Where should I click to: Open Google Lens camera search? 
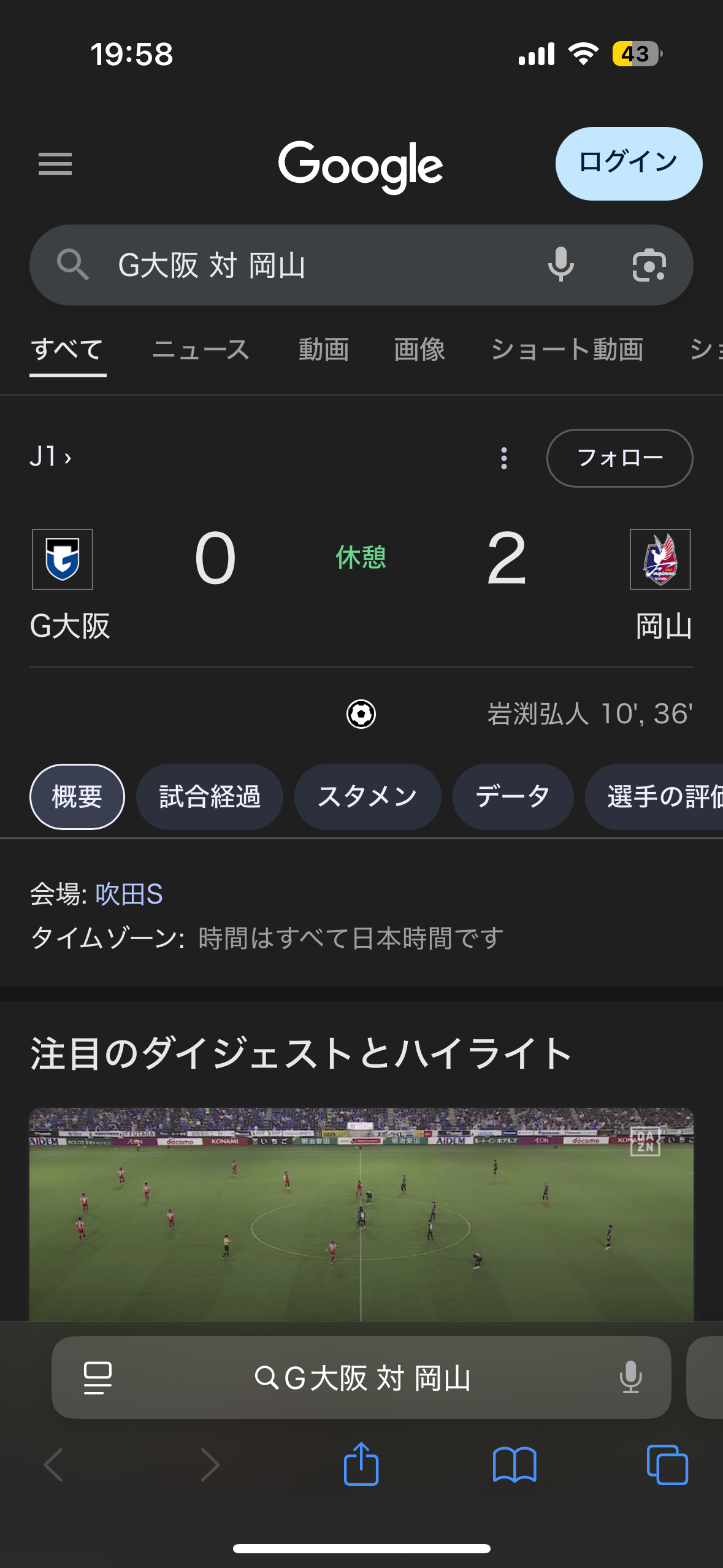pyautogui.click(x=649, y=265)
